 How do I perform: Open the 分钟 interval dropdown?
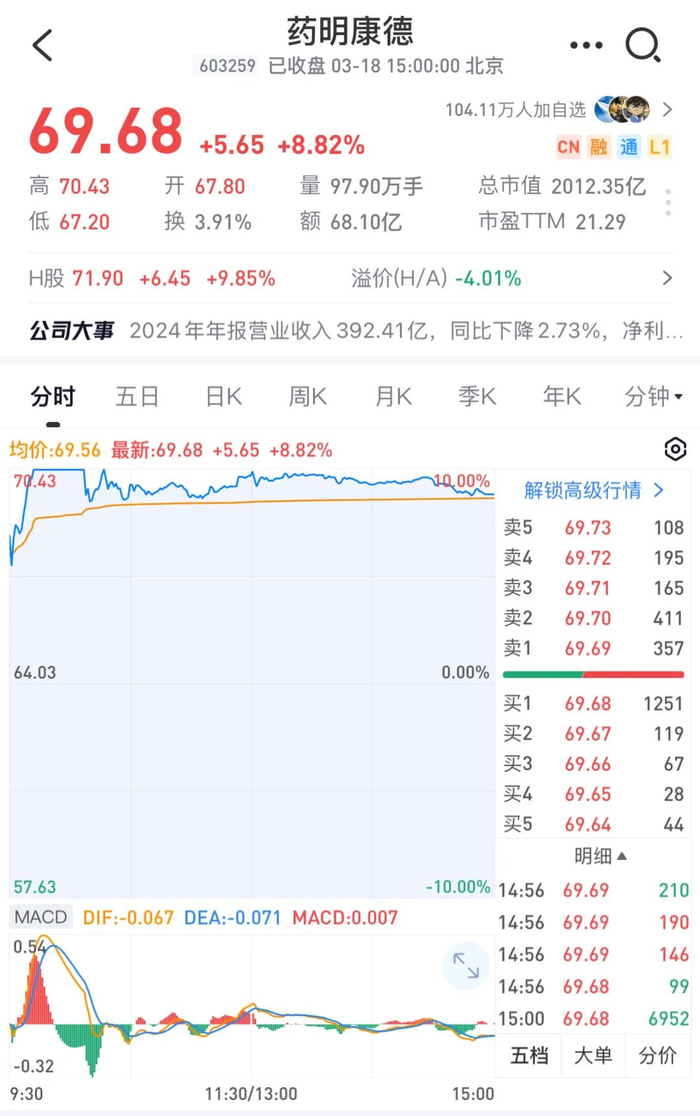[653, 397]
